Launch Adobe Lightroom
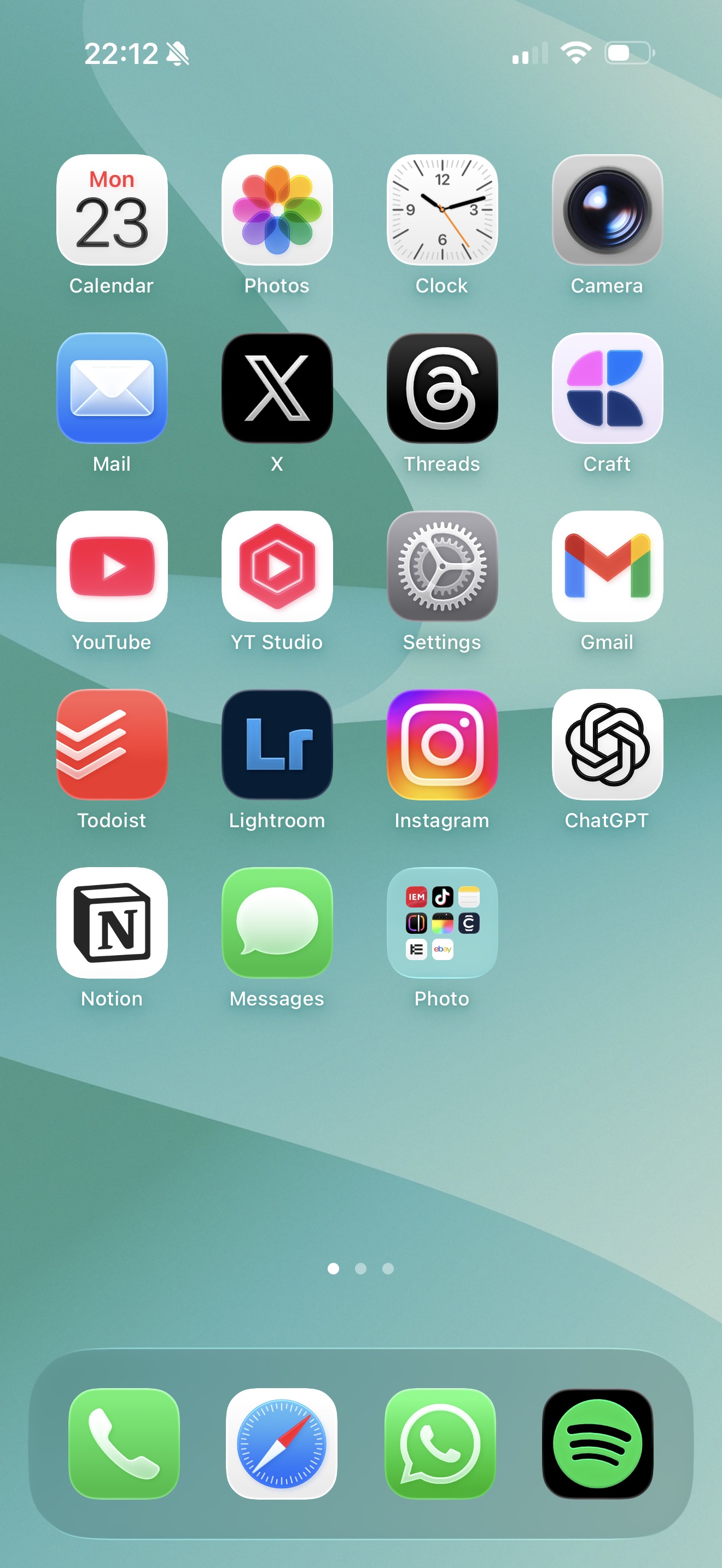 click(x=276, y=745)
